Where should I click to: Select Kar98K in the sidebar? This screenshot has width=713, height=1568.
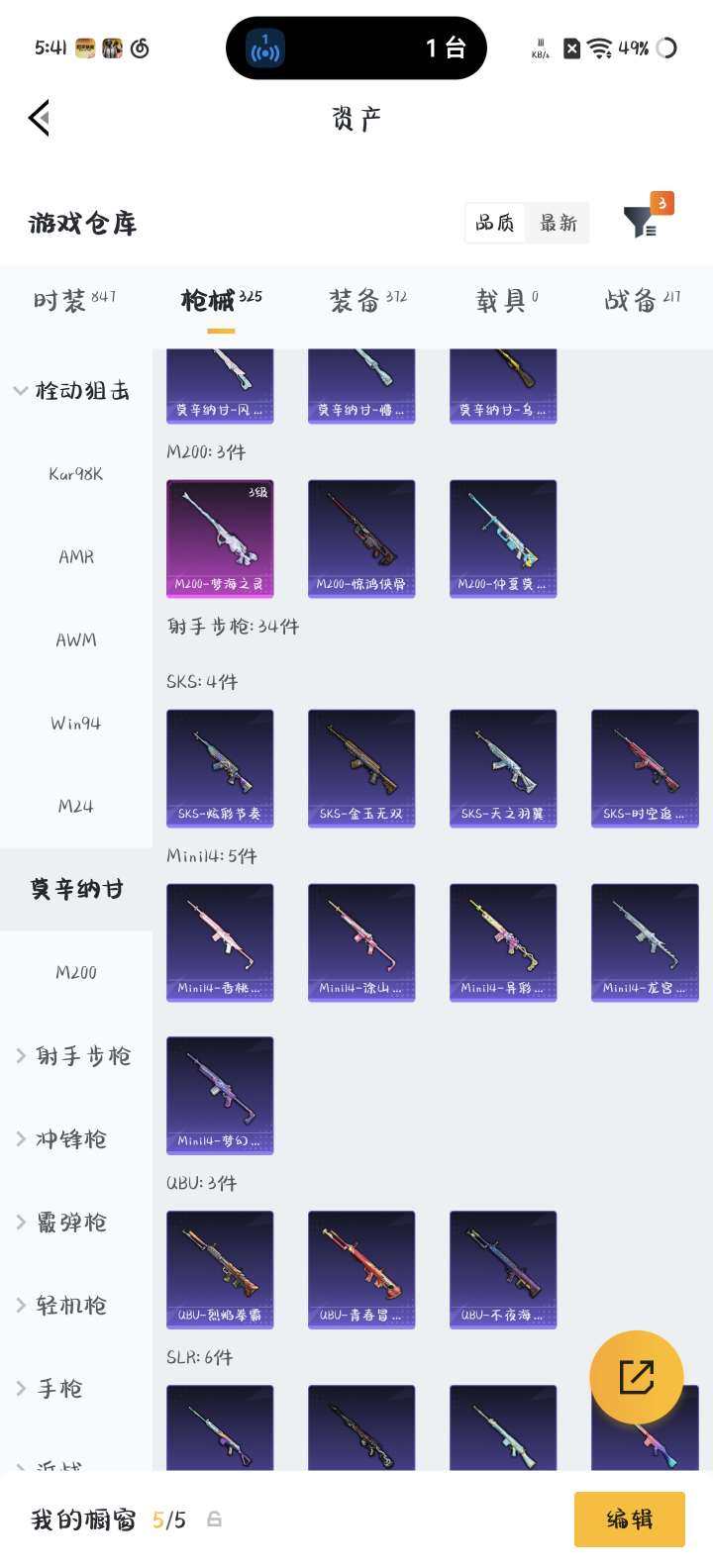click(76, 474)
